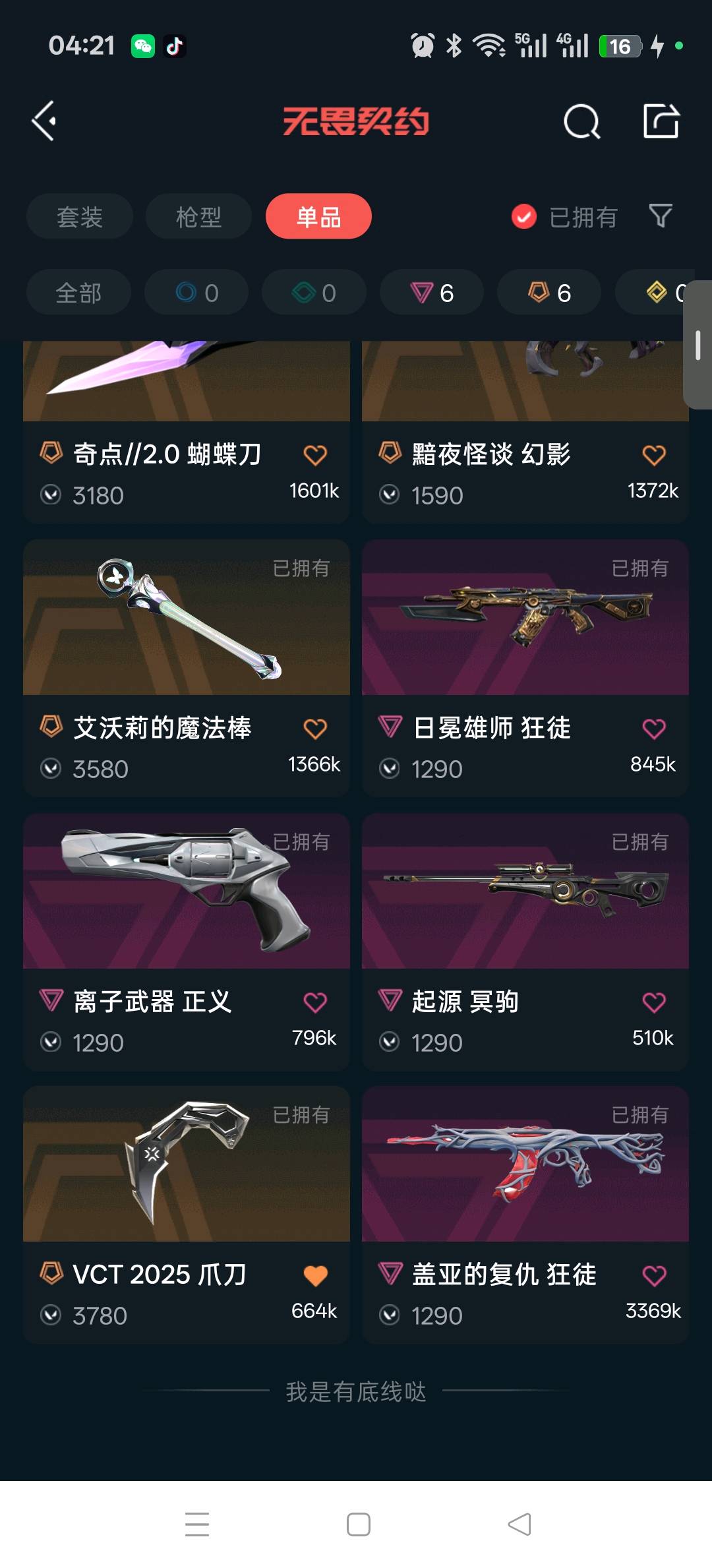
Task: Switch to the 枪型 tab
Action: pos(198,216)
